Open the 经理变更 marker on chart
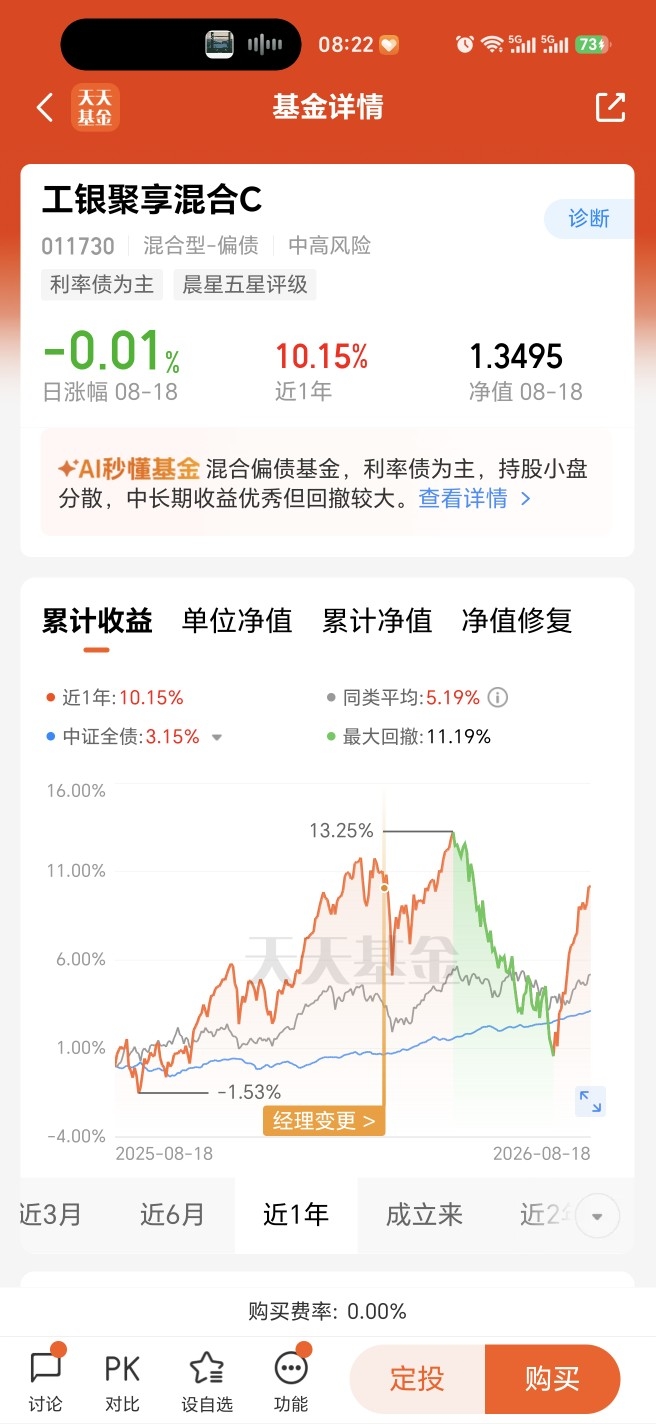 click(x=324, y=1121)
